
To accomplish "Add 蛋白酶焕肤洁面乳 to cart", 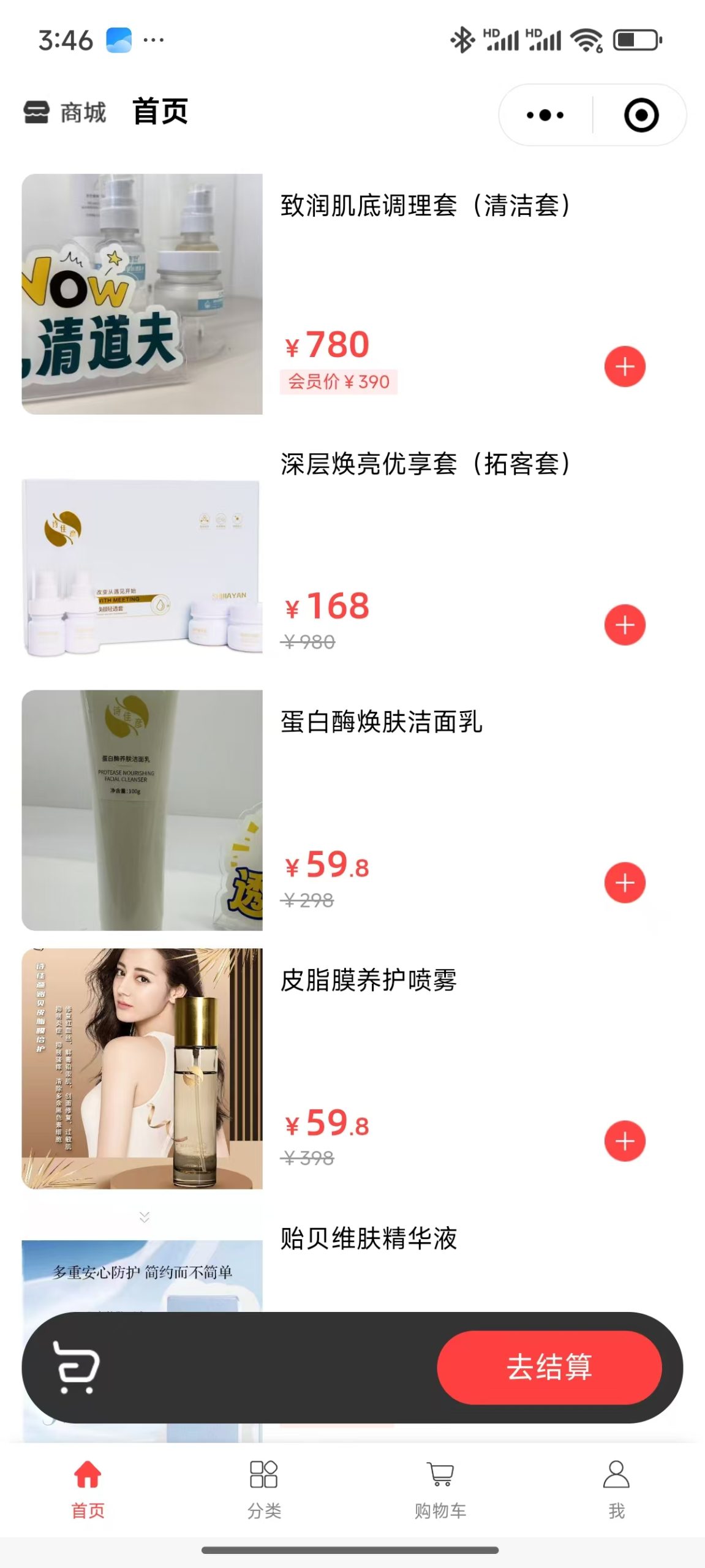I will point(624,883).
